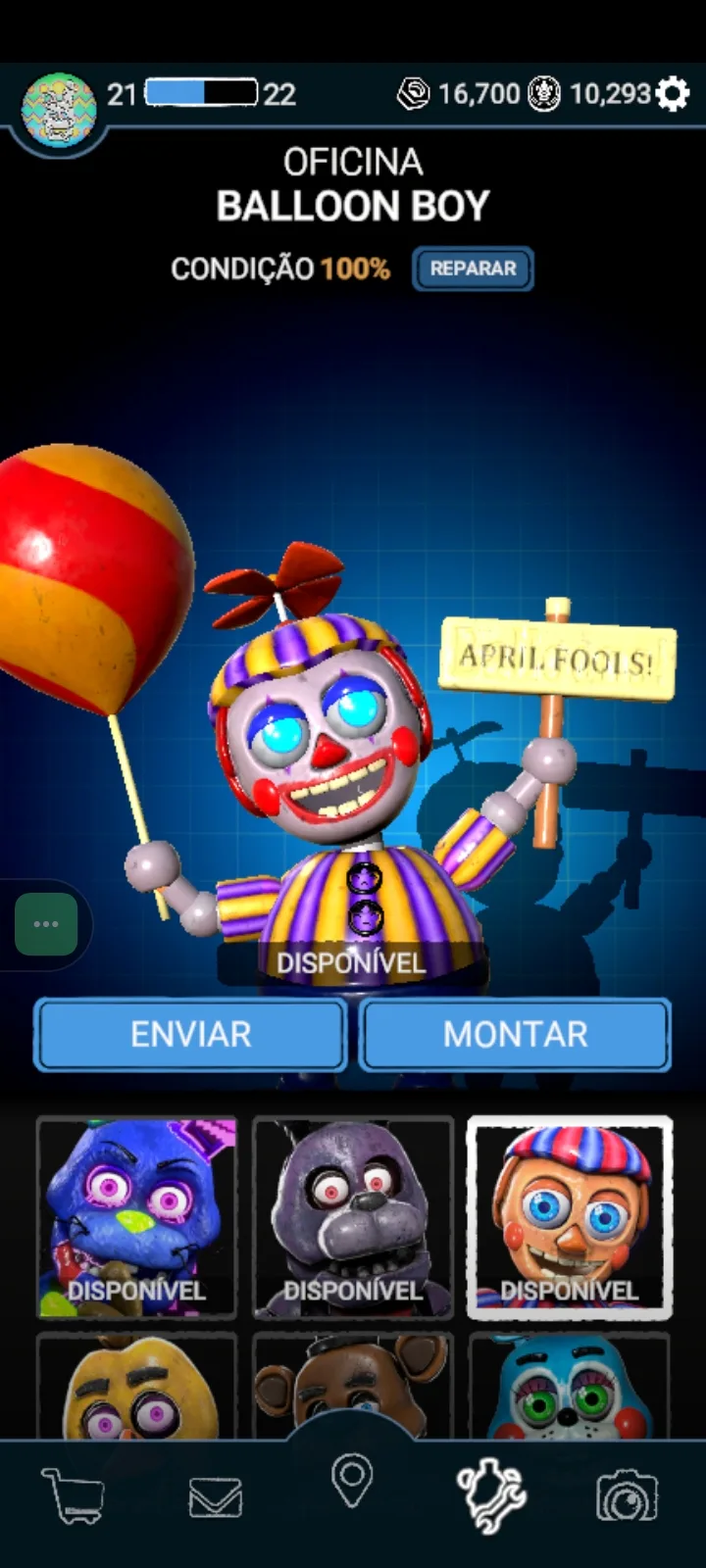Go to the map location tab
Viewport: 706px width, 1568px height.
click(x=352, y=1481)
